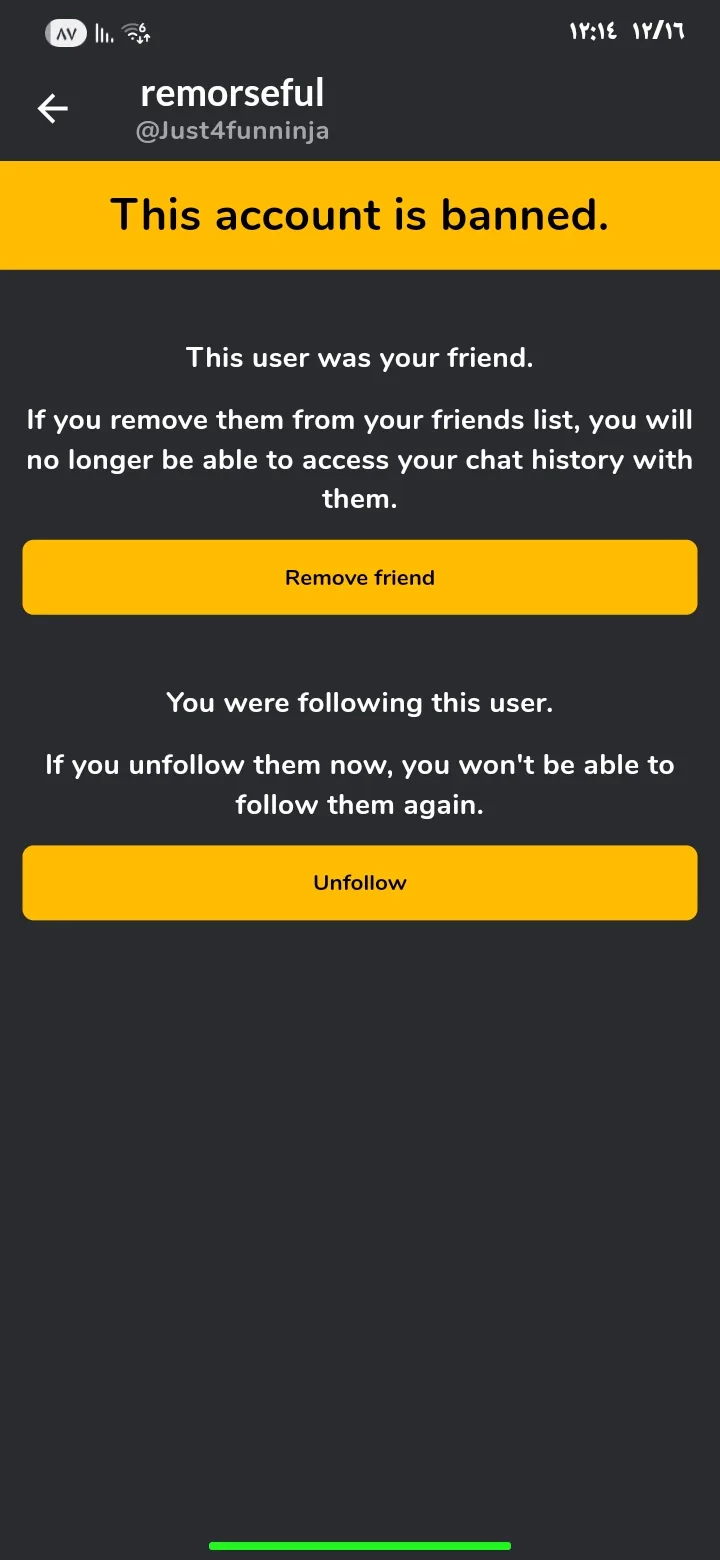Tap the back arrow next to remorseful
This screenshot has width=720, height=1560.
(52, 108)
